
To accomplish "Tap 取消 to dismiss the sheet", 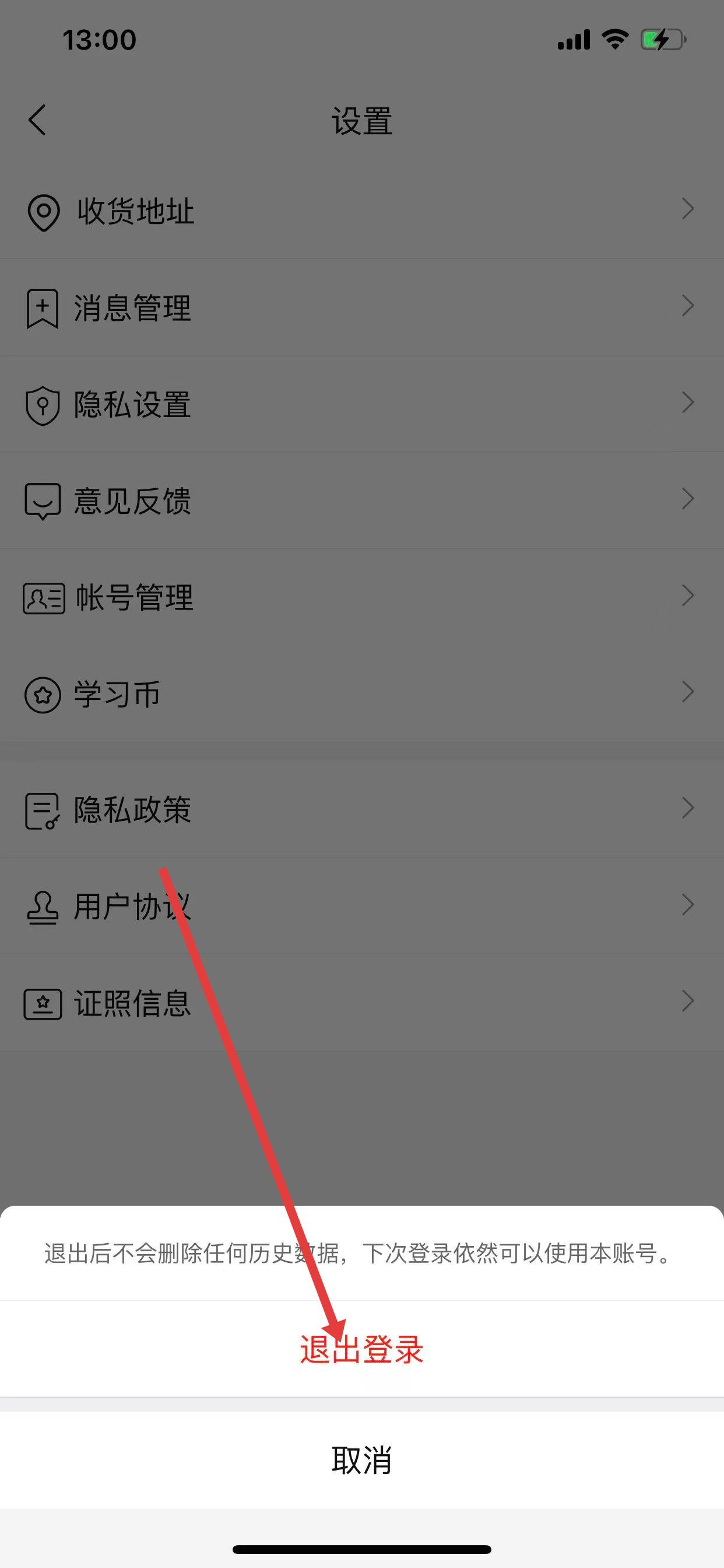I will [x=361, y=1459].
